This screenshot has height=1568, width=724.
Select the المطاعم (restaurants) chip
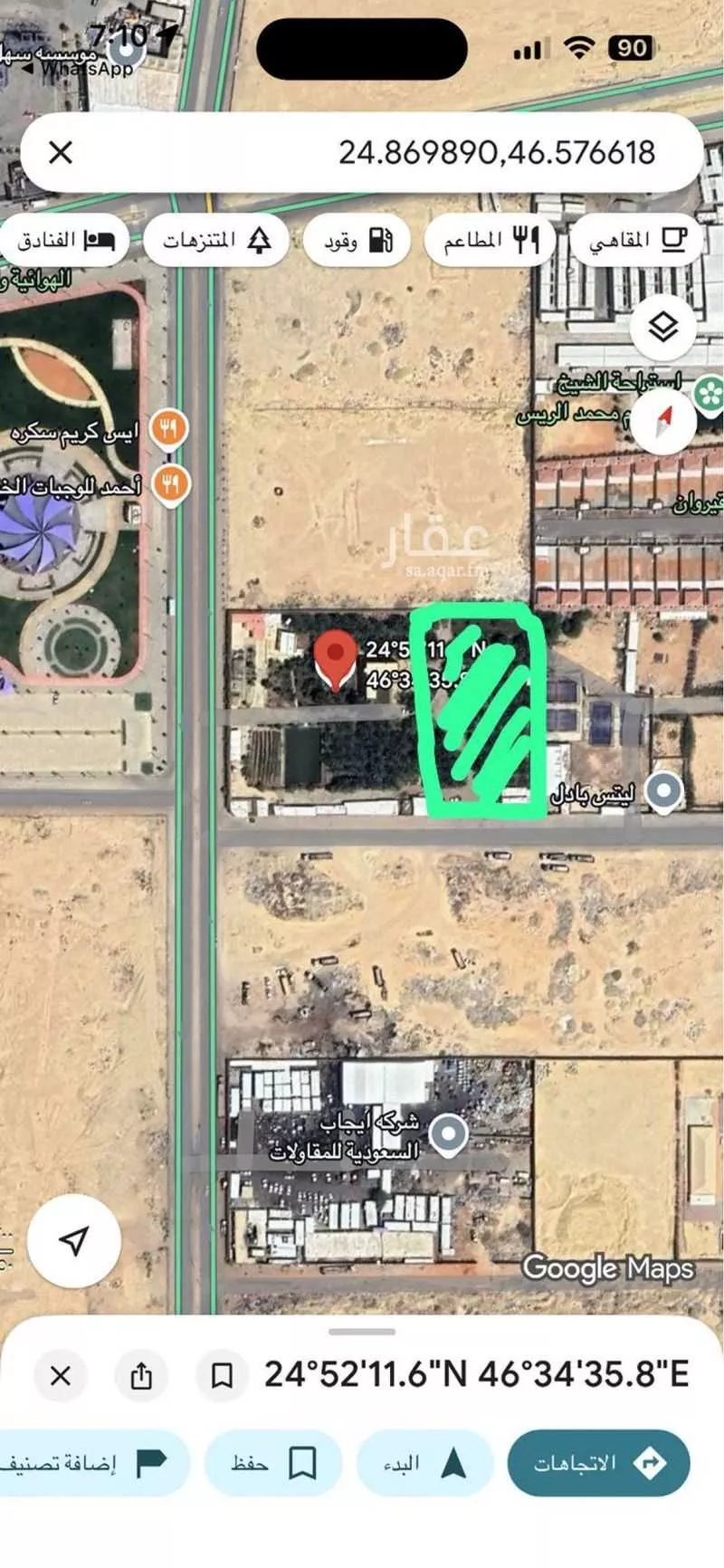coord(491,241)
